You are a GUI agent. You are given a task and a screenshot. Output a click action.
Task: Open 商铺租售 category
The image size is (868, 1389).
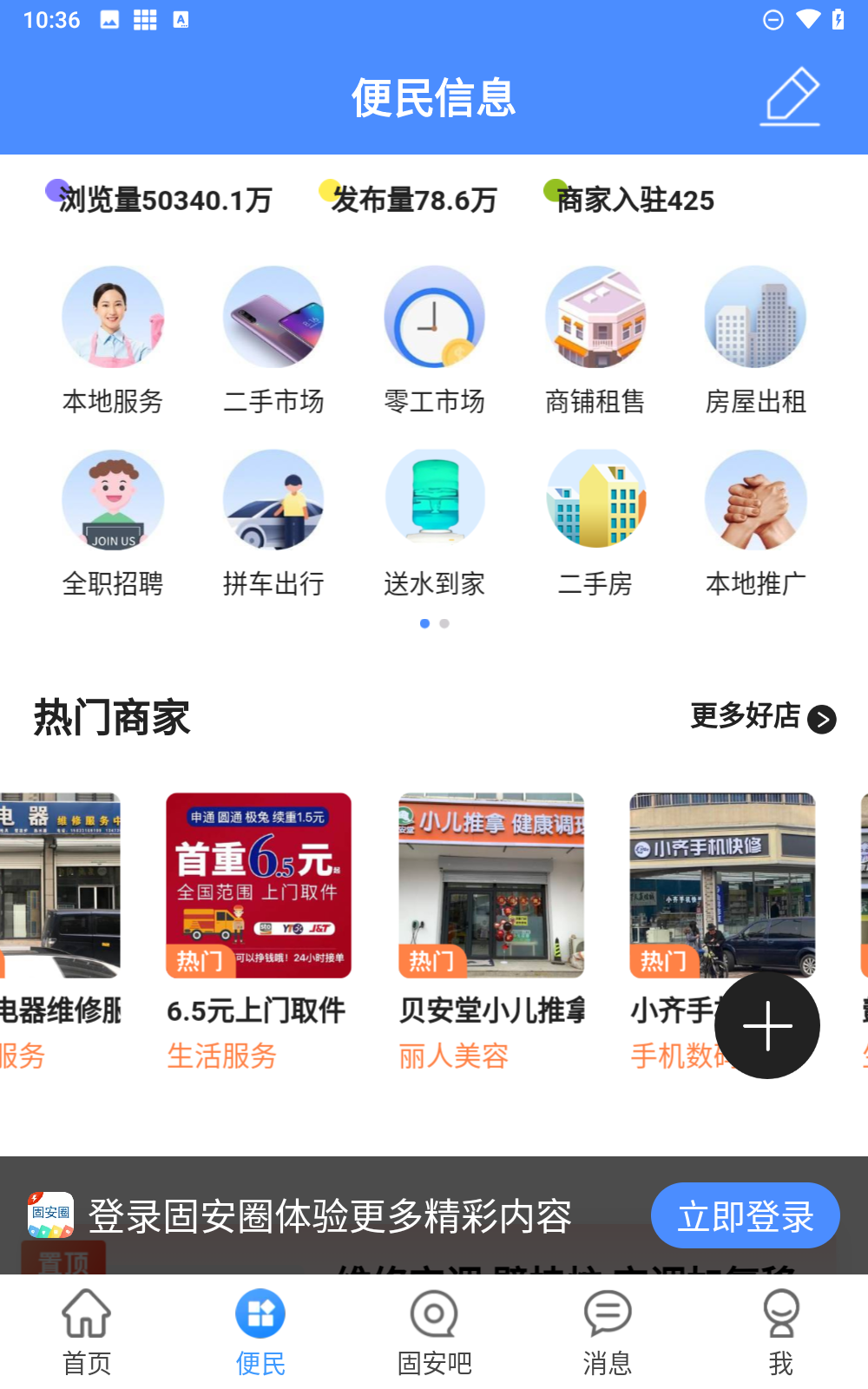coord(595,339)
